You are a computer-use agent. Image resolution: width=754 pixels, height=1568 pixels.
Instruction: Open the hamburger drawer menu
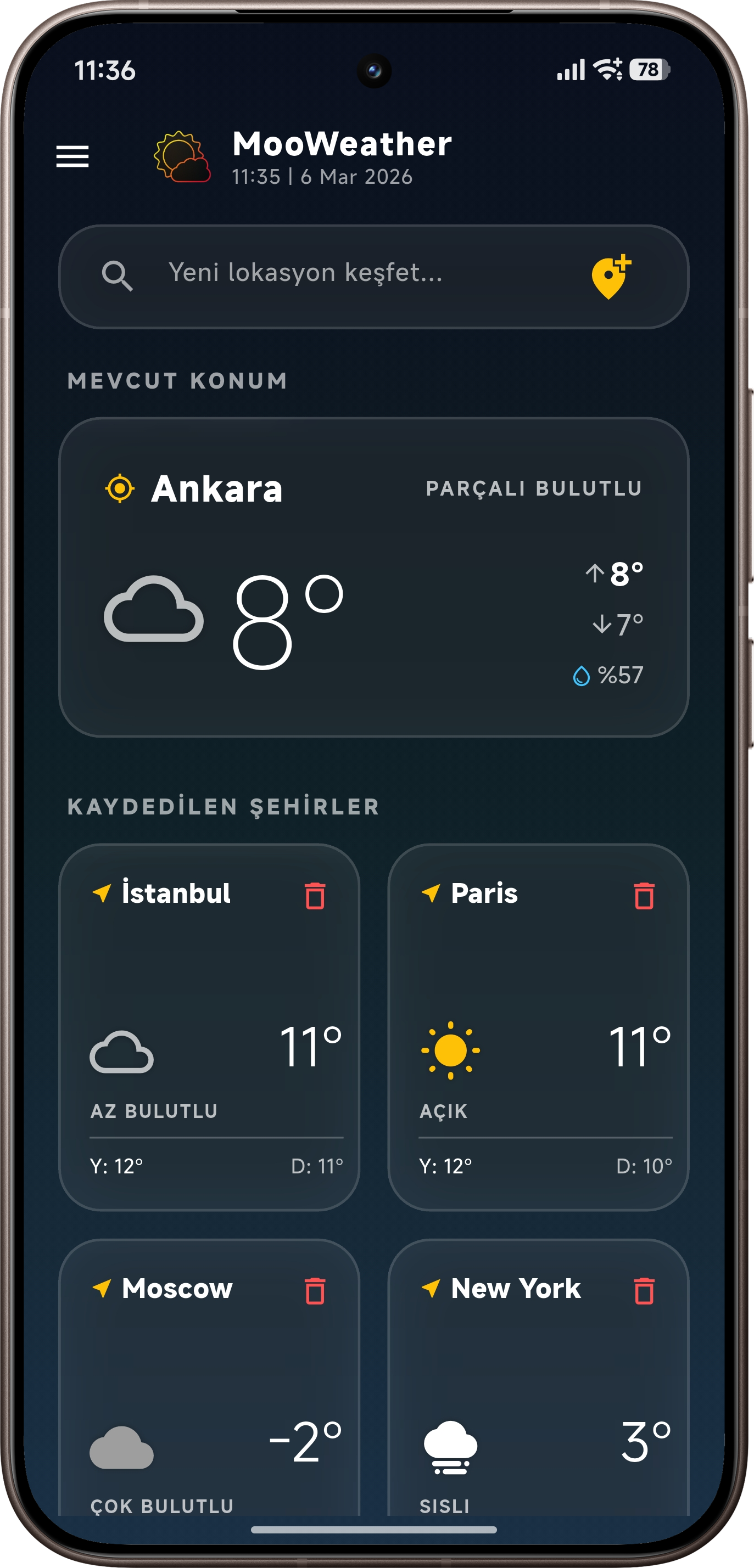(x=72, y=156)
